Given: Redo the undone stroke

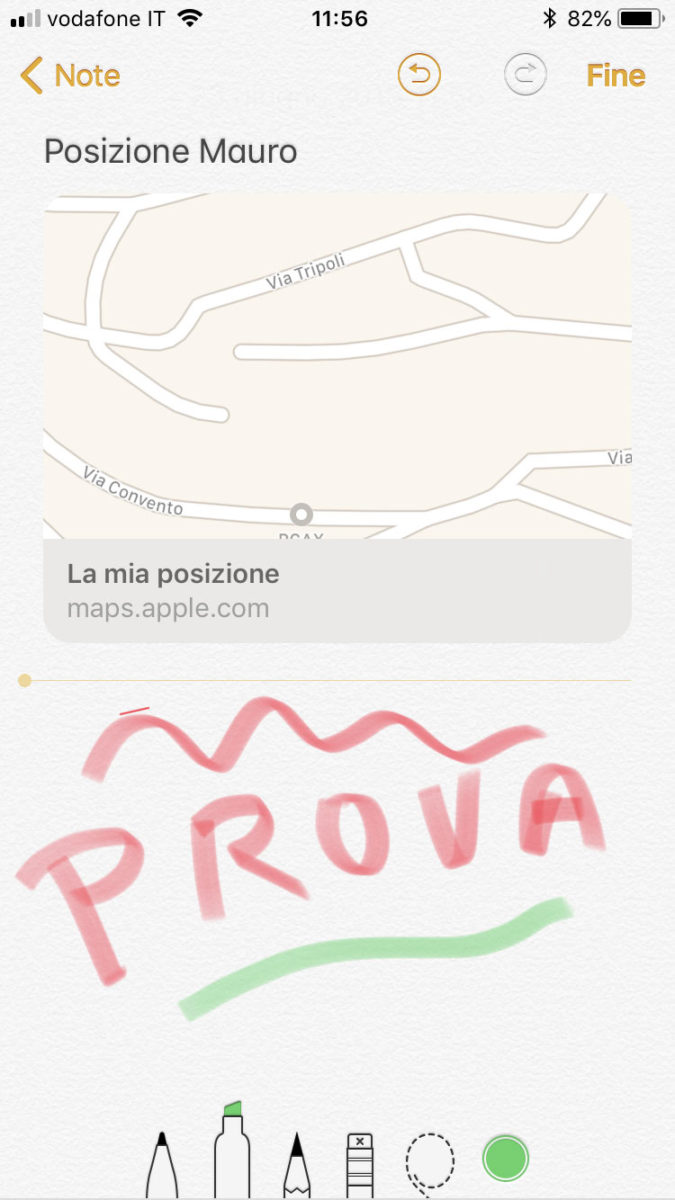Looking at the screenshot, I should coord(525,76).
